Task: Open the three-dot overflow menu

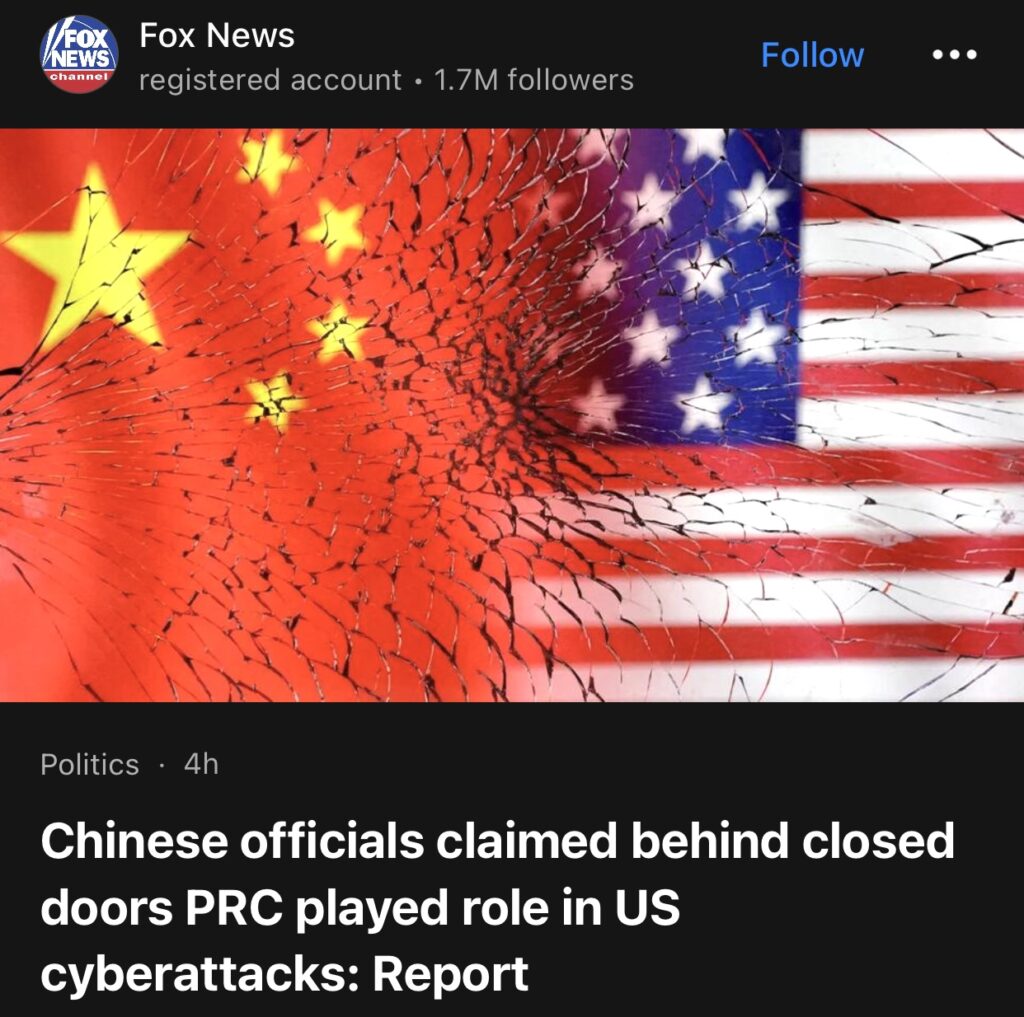Action: [x=953, y=55]
